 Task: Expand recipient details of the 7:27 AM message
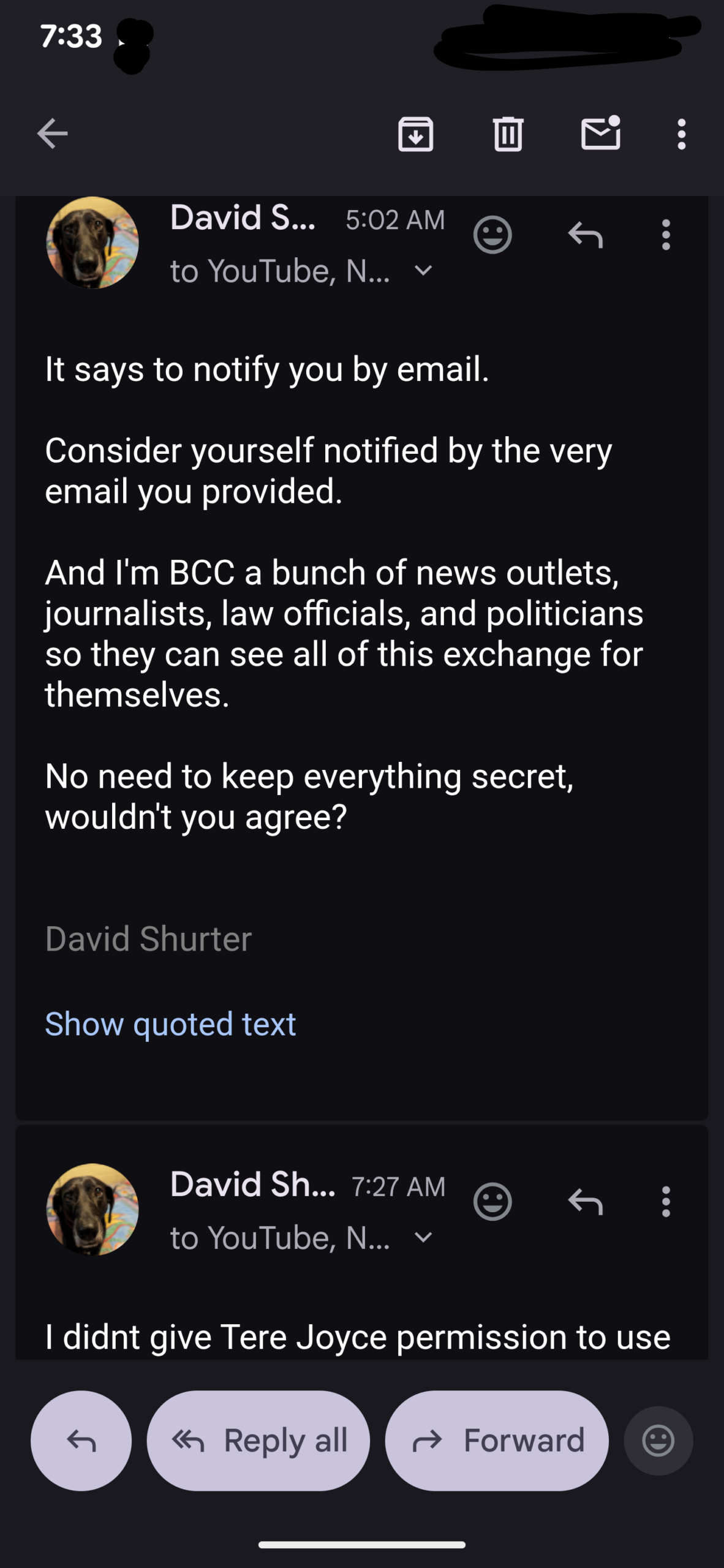[x=423, y=1237]
